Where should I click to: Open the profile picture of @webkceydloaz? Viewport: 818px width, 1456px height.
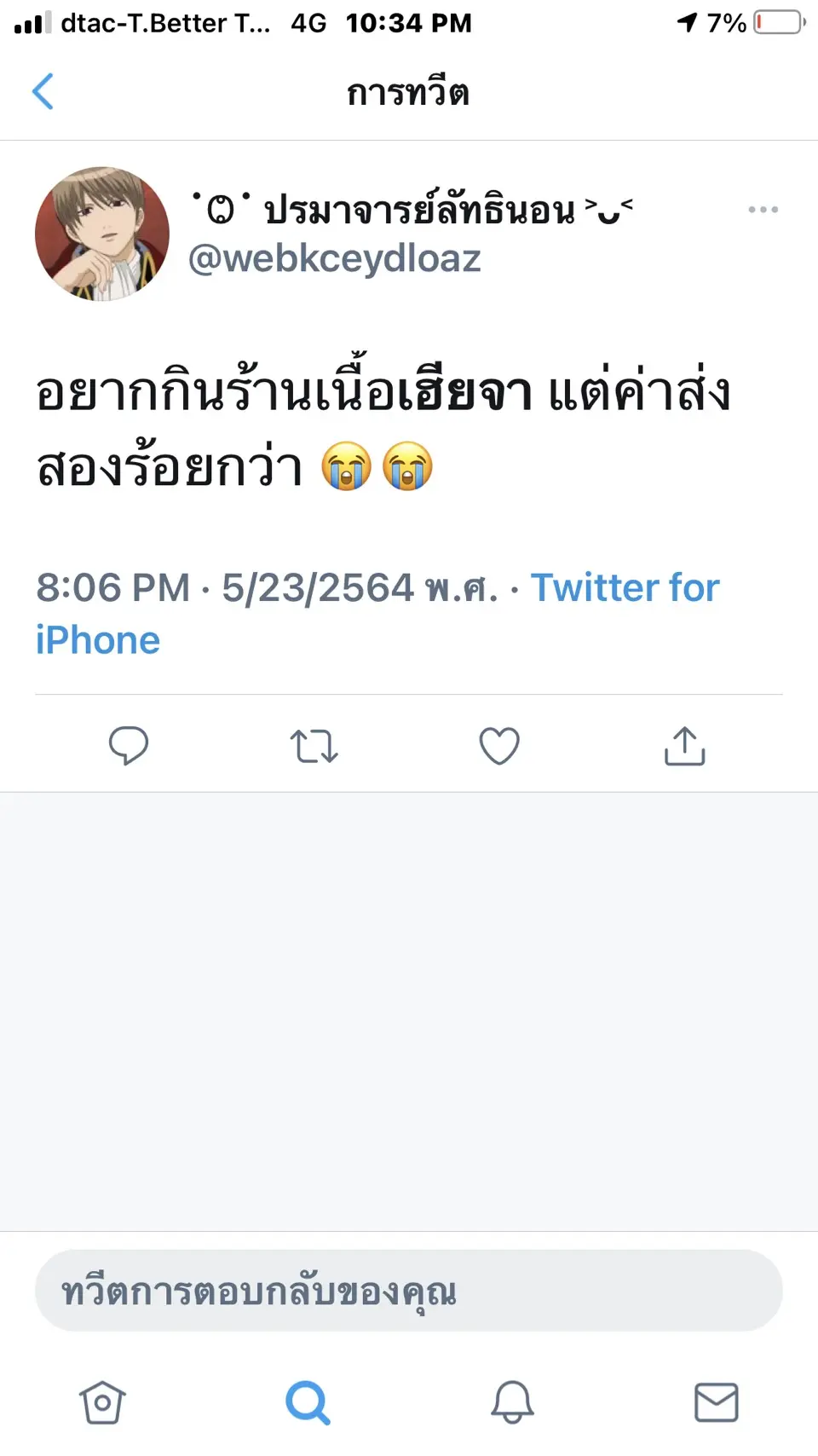pos(102,234)
